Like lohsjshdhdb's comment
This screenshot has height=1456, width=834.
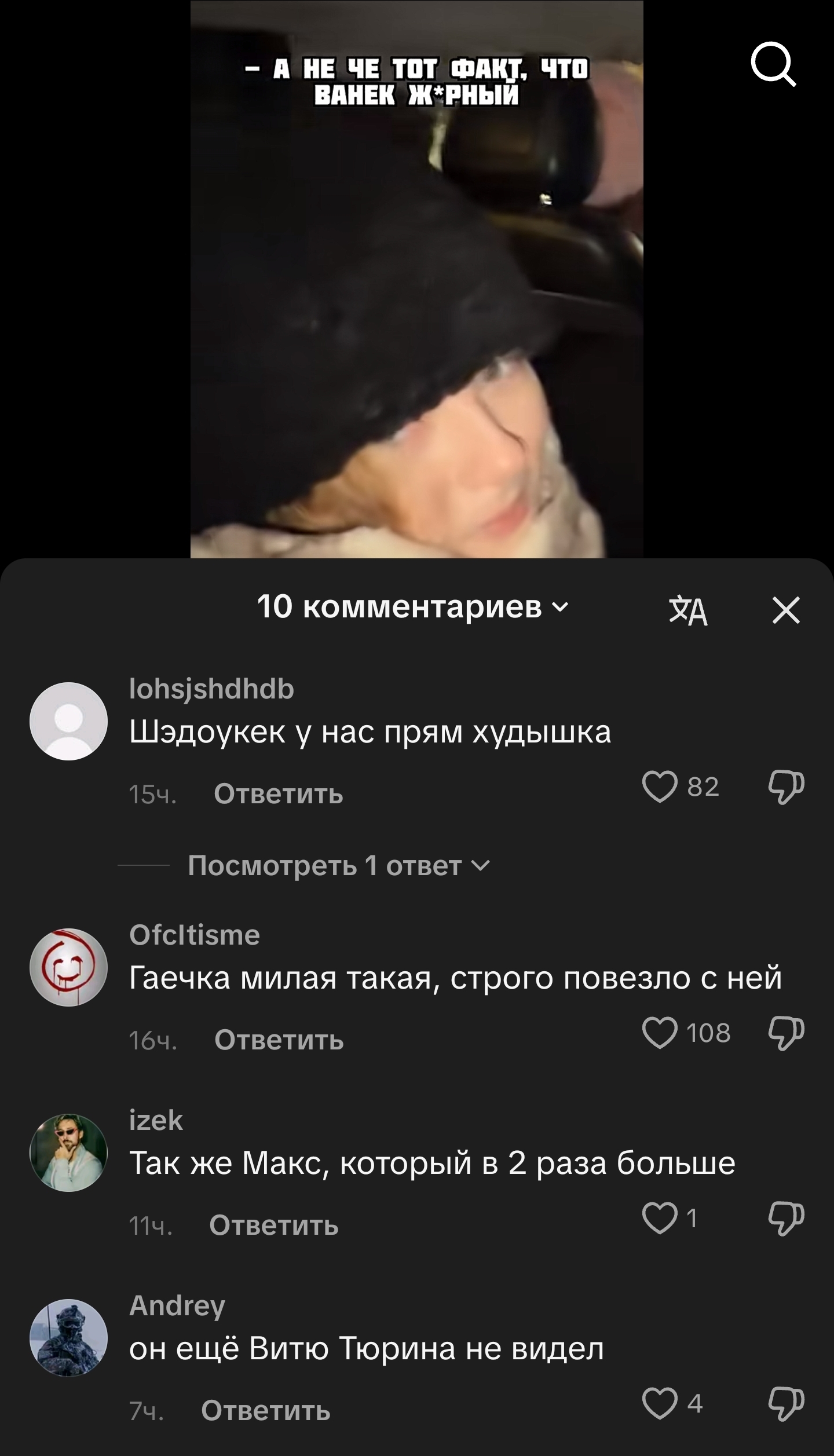coord(660,787)
